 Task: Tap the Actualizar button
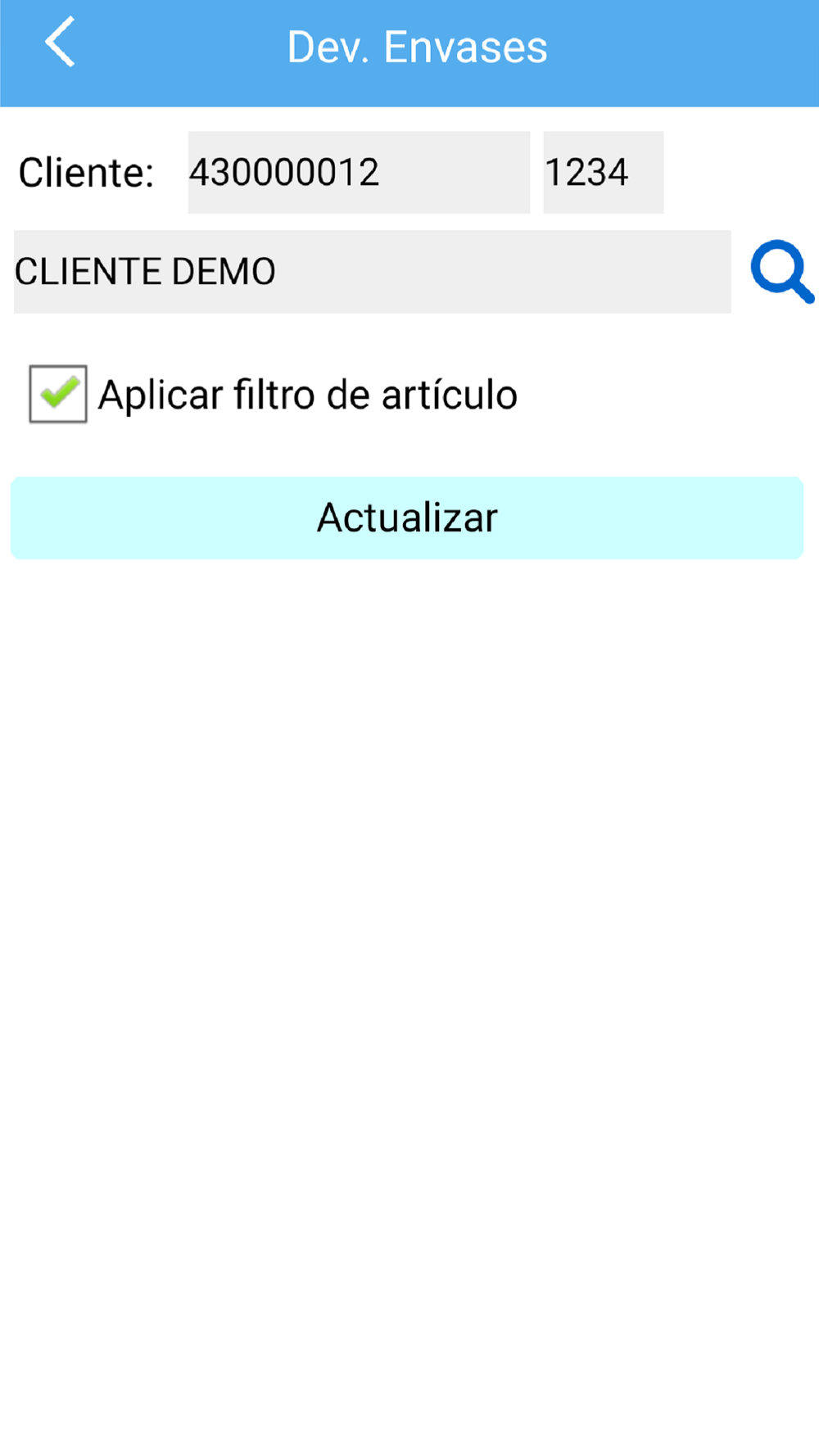point(407,518)
